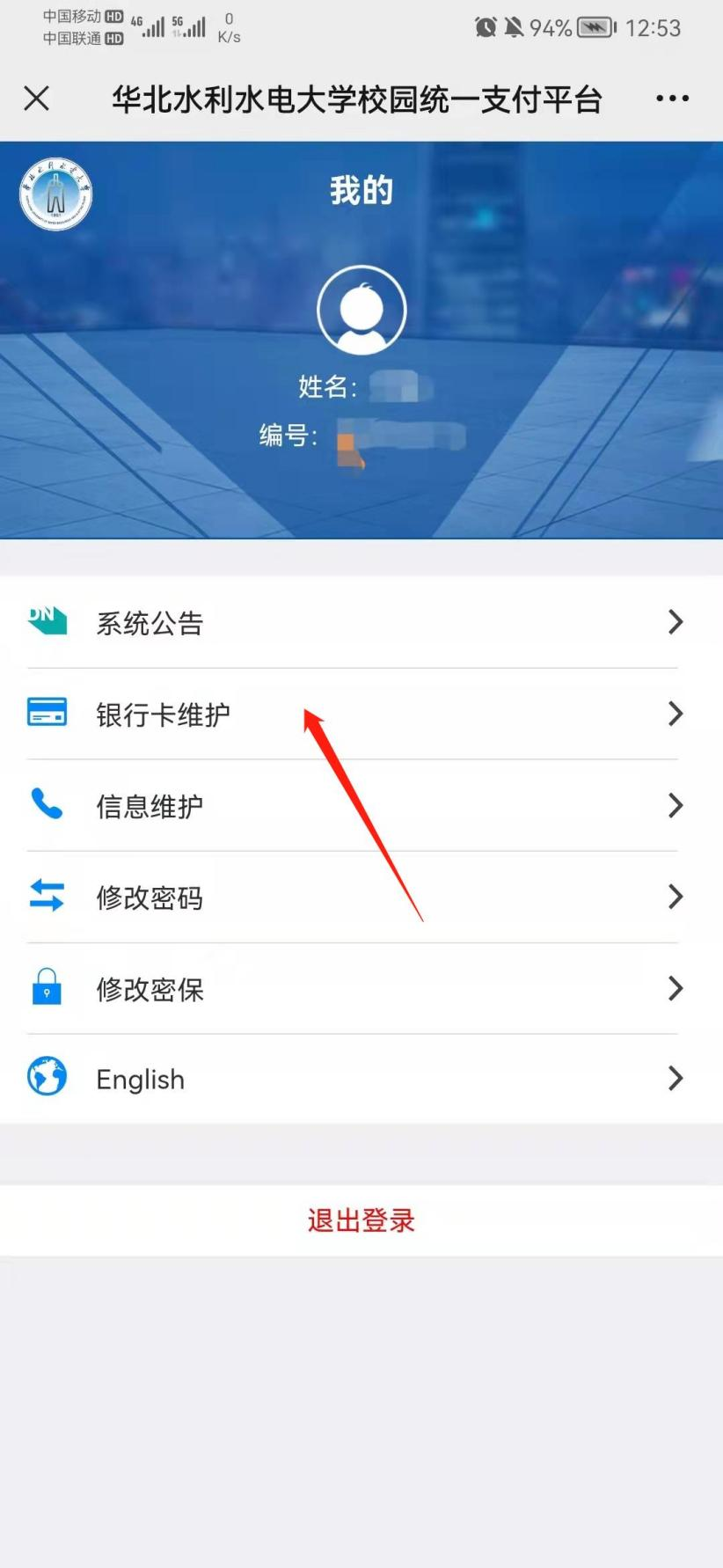This screenshot has width=723, height=1568.
Task: Go to 信息维护 info maintenance
Action: coord(352,805)
